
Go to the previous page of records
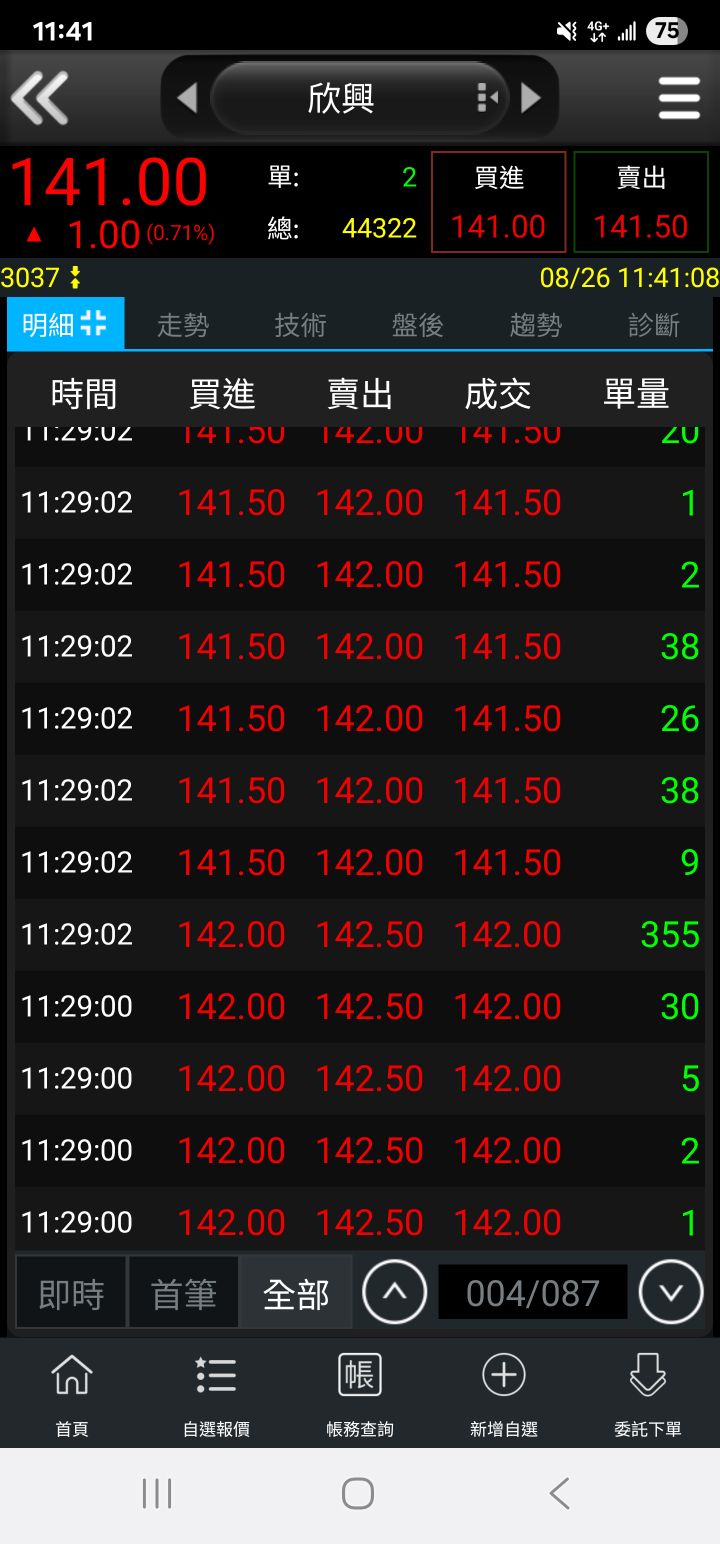click(395, 1293)
